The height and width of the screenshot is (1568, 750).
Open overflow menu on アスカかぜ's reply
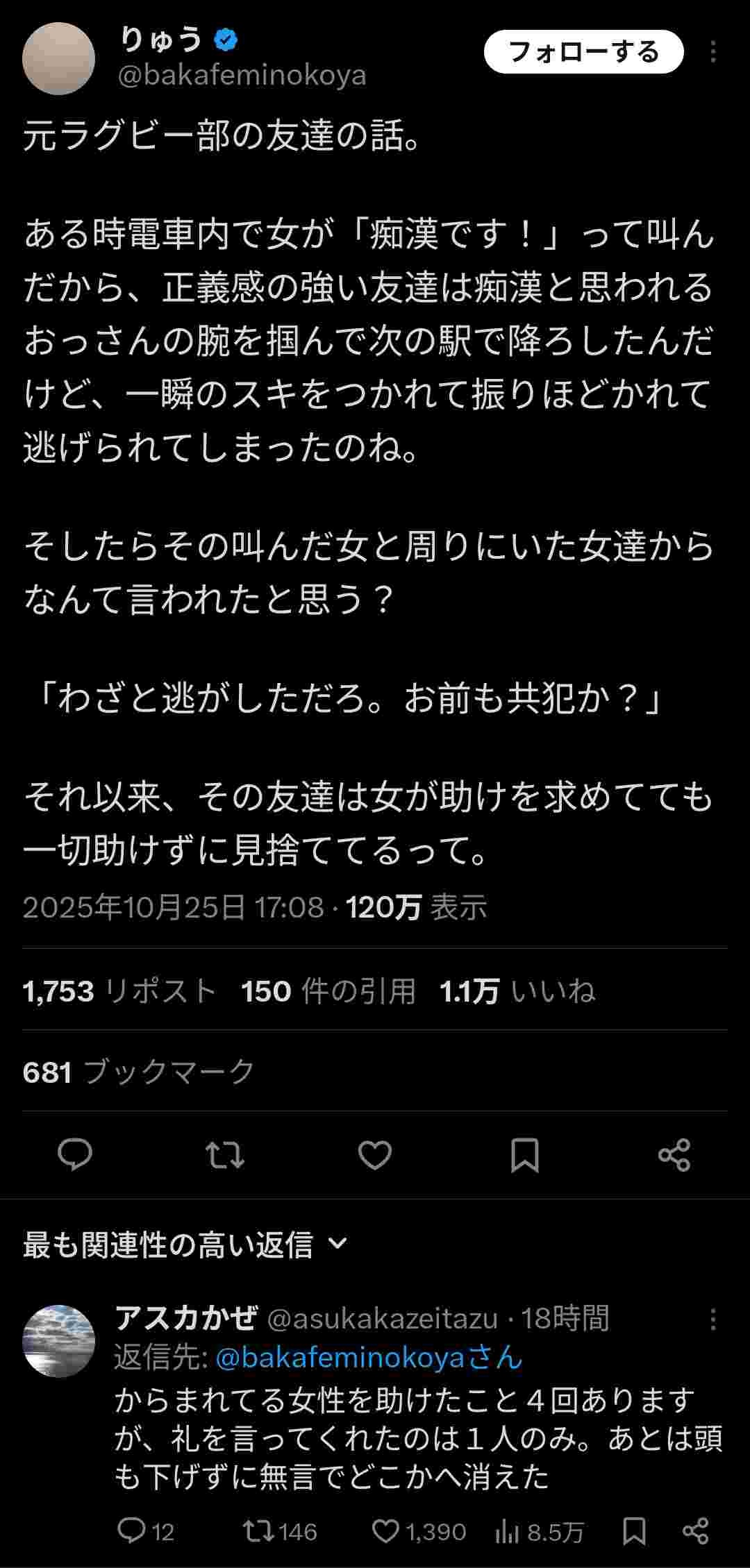[x=713, y=1320]
